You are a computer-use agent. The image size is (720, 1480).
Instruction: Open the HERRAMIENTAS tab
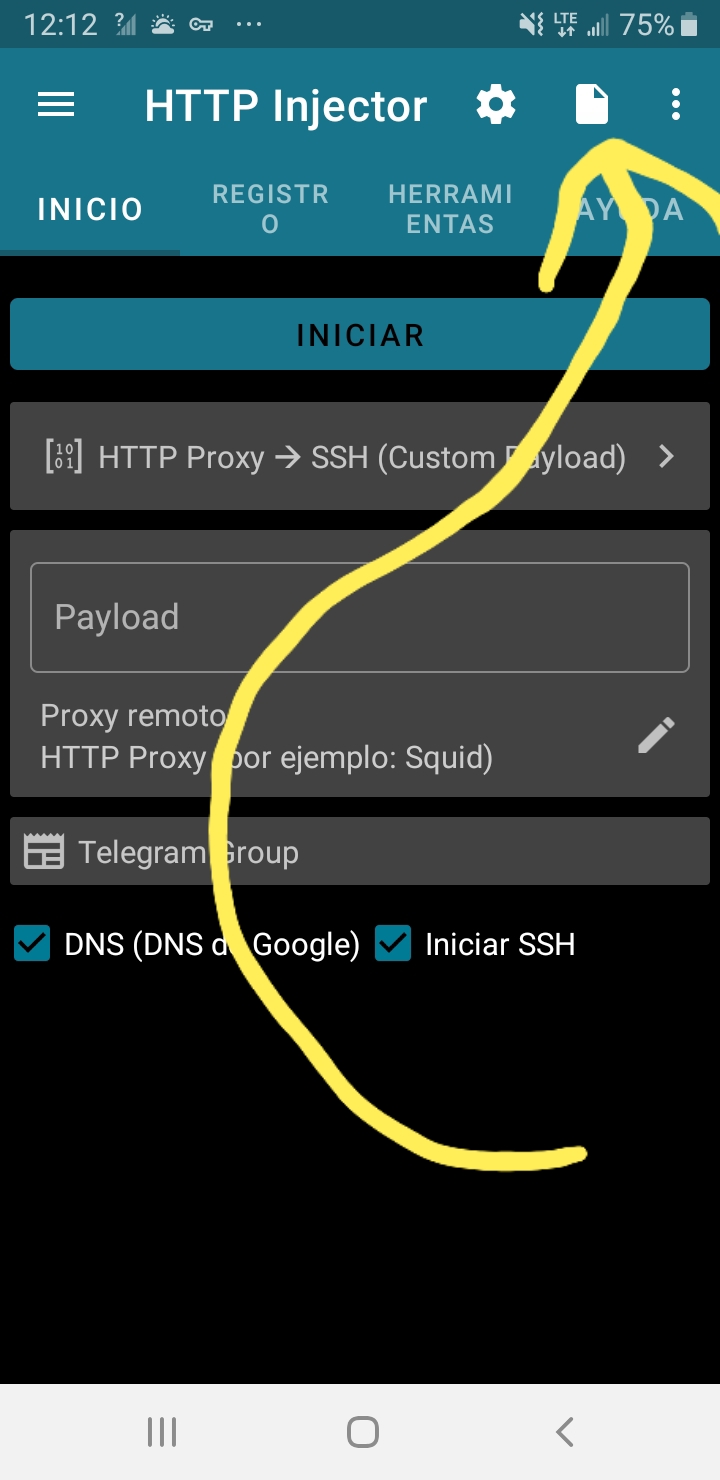(450, 207)
